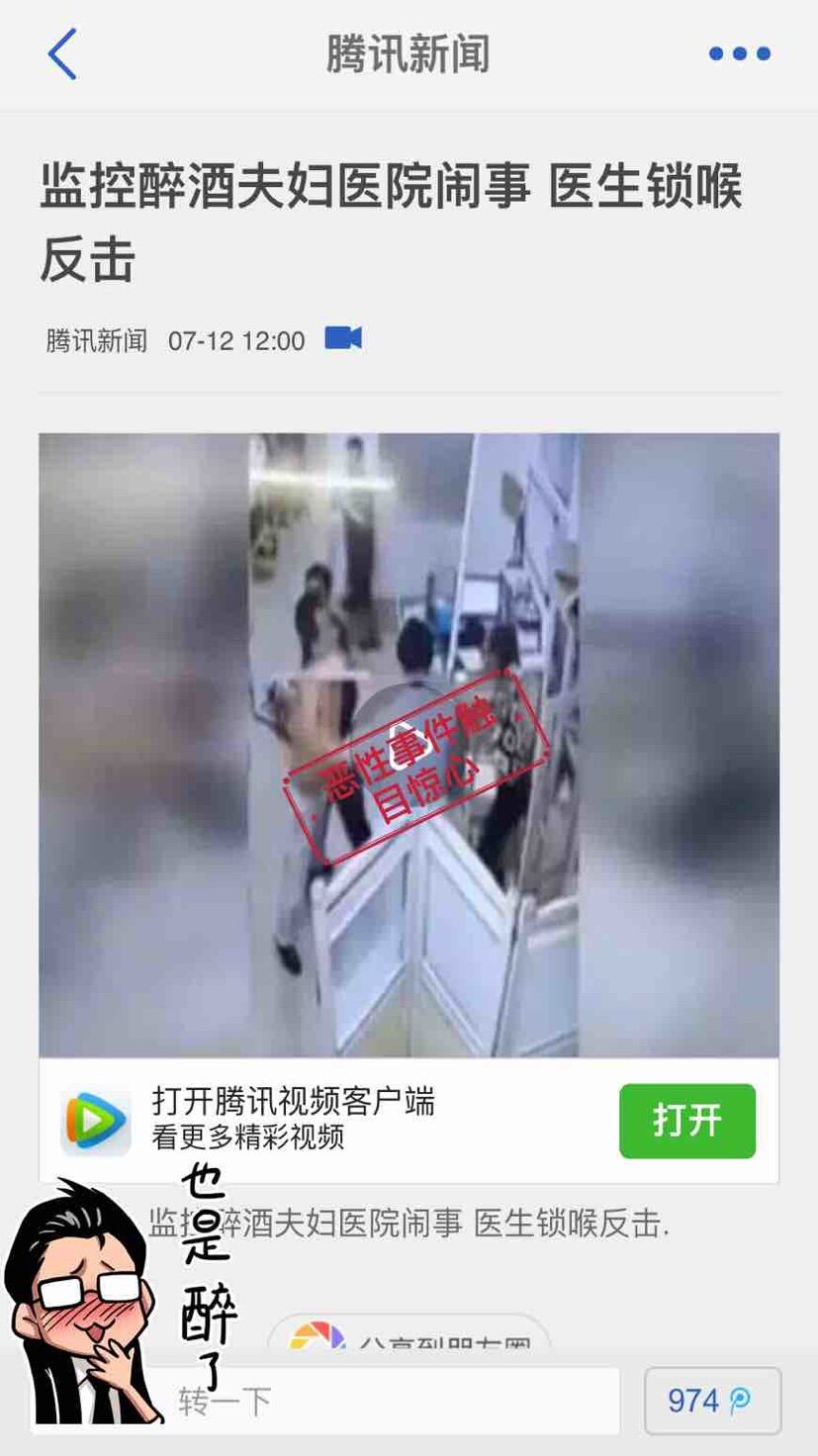Open the 974 comments button
The image size is (818, 1456).
coord(712,1401)
